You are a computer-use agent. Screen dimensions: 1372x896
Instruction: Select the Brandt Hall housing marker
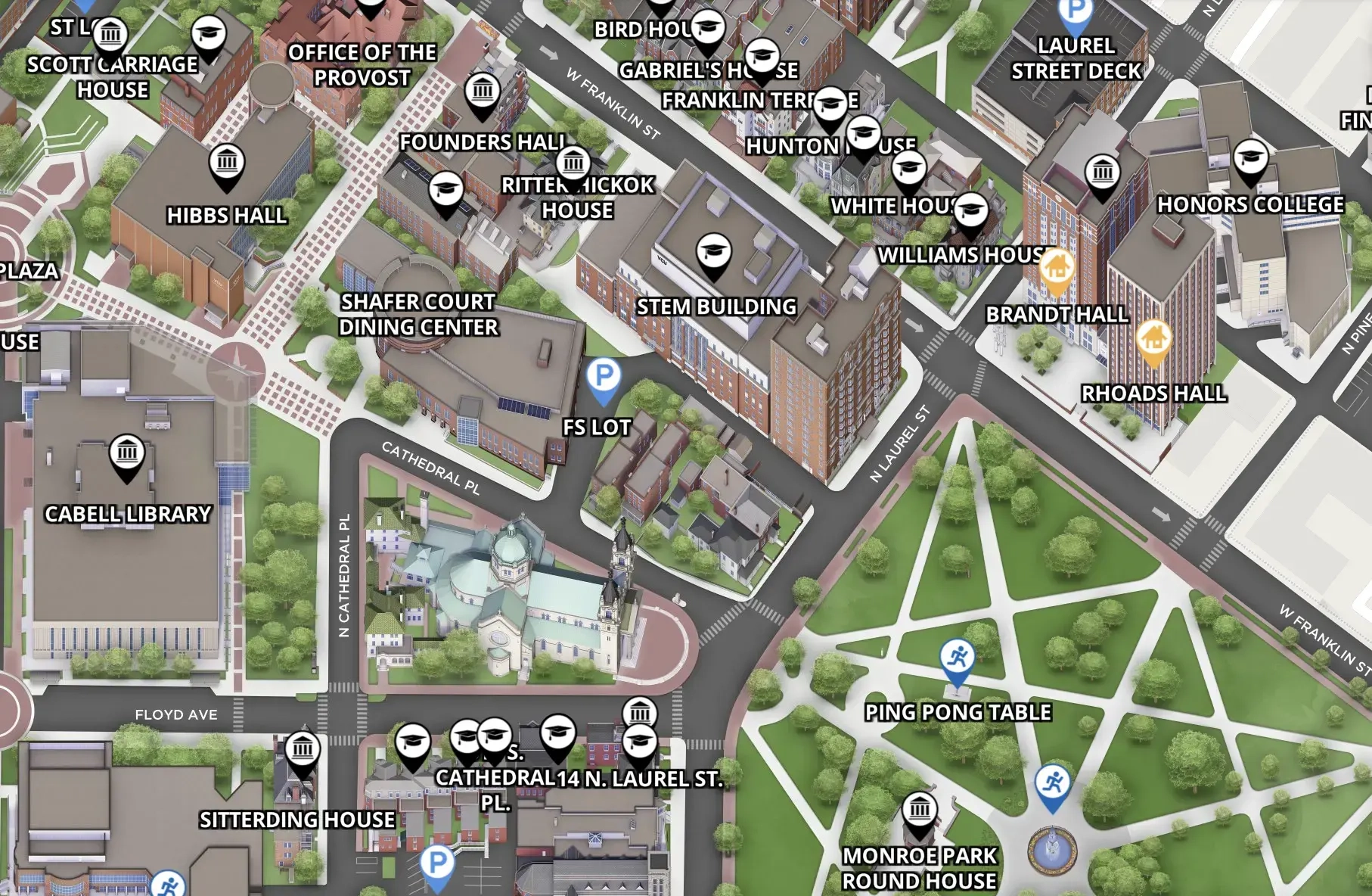pyautogui.click(x=1057, y=268)
